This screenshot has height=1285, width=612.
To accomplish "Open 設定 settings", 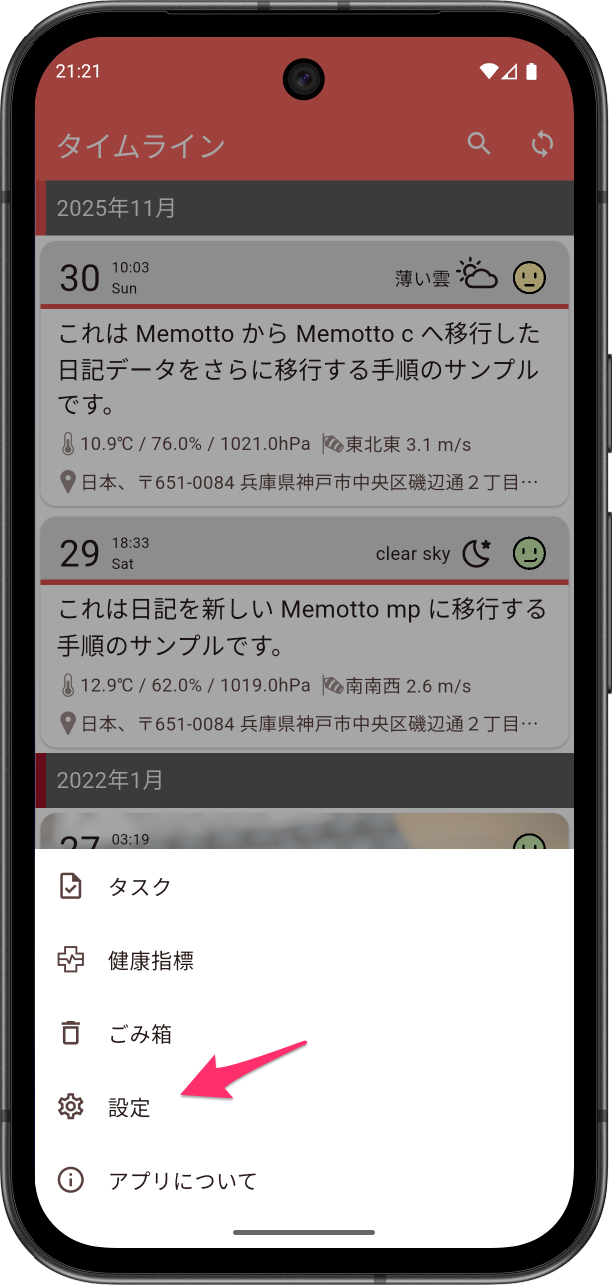I will click(x=129, y=1107).
